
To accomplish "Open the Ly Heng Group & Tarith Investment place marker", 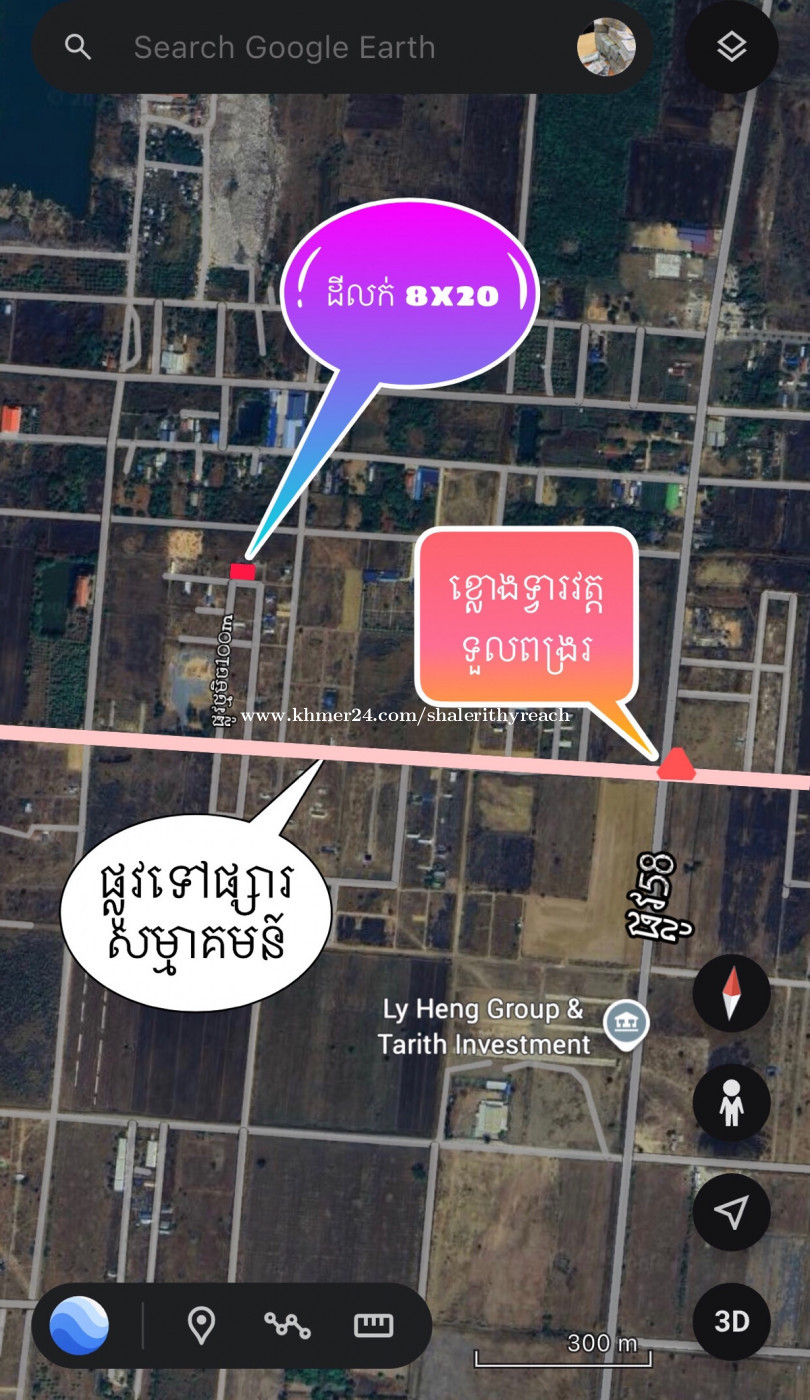I will pos(626,1024).
